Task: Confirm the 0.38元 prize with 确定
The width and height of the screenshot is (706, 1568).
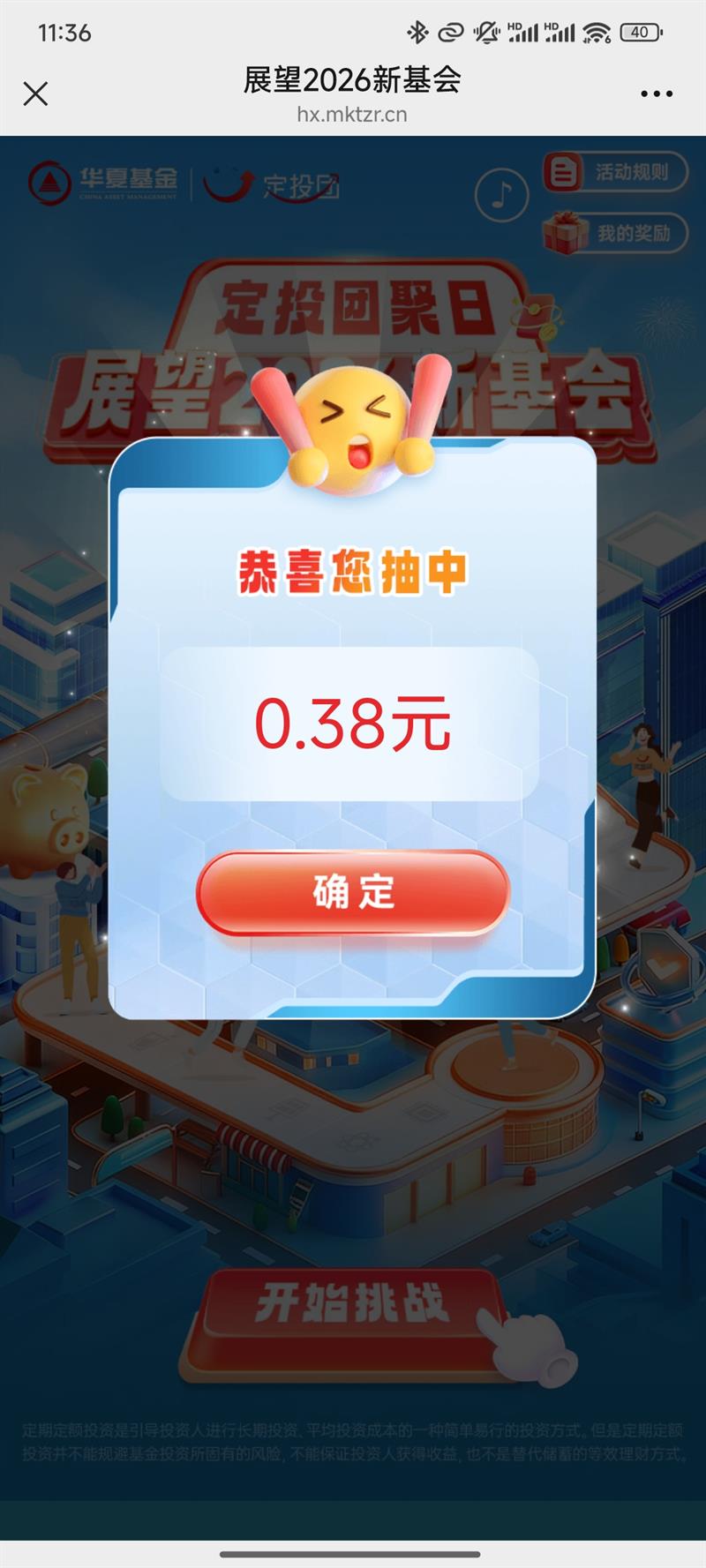Action: coord(353,894)
